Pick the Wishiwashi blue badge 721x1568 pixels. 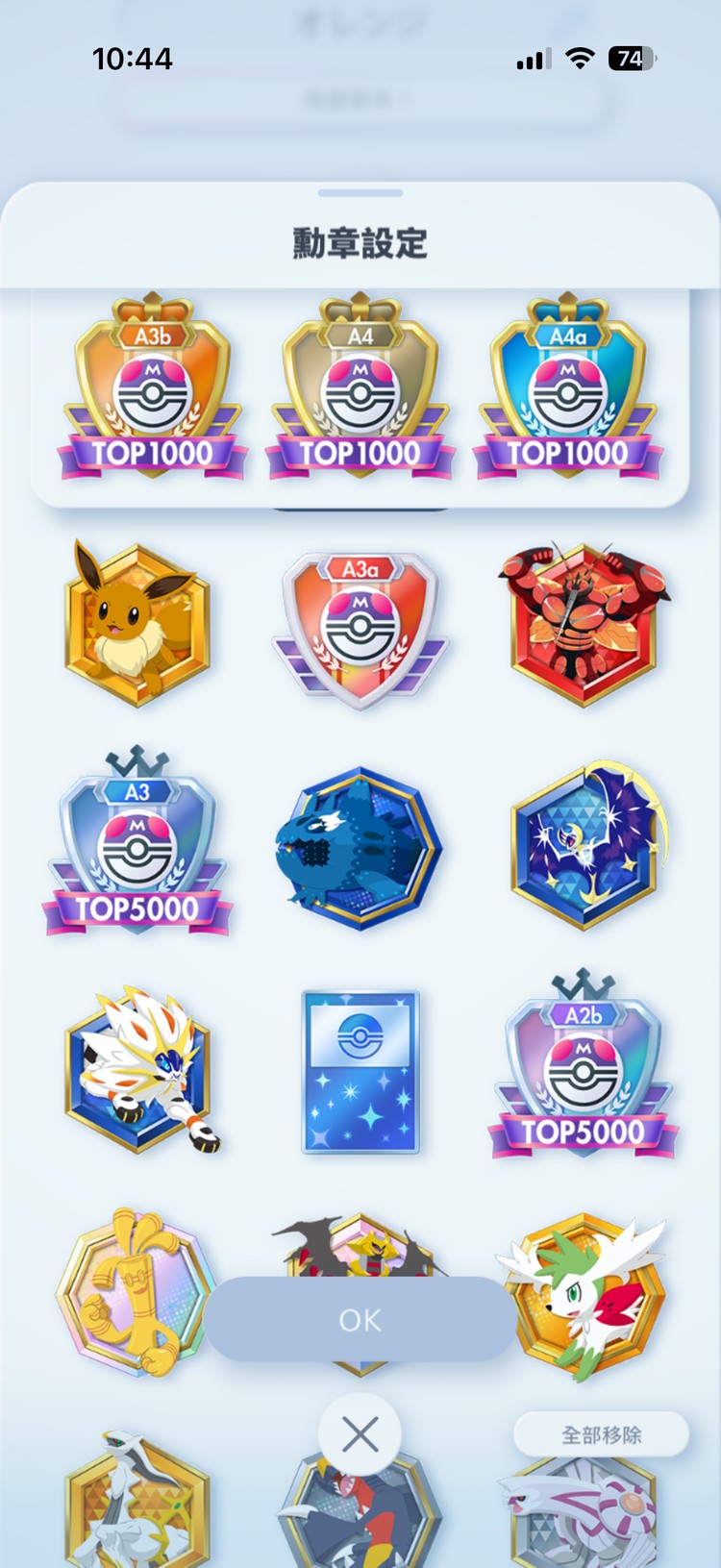[x=360, y=848]
